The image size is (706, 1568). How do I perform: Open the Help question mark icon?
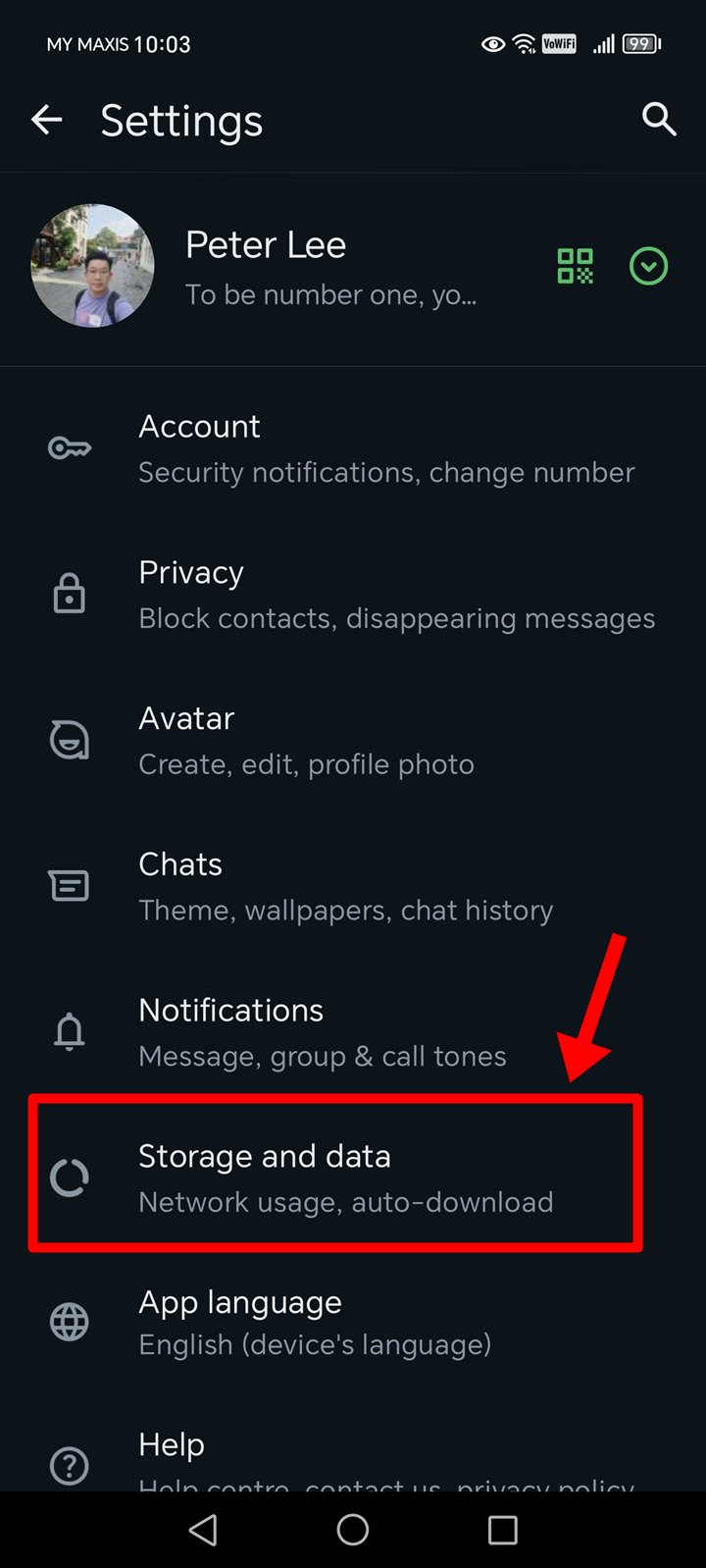pyautogui.click(x=69, y=1464)
